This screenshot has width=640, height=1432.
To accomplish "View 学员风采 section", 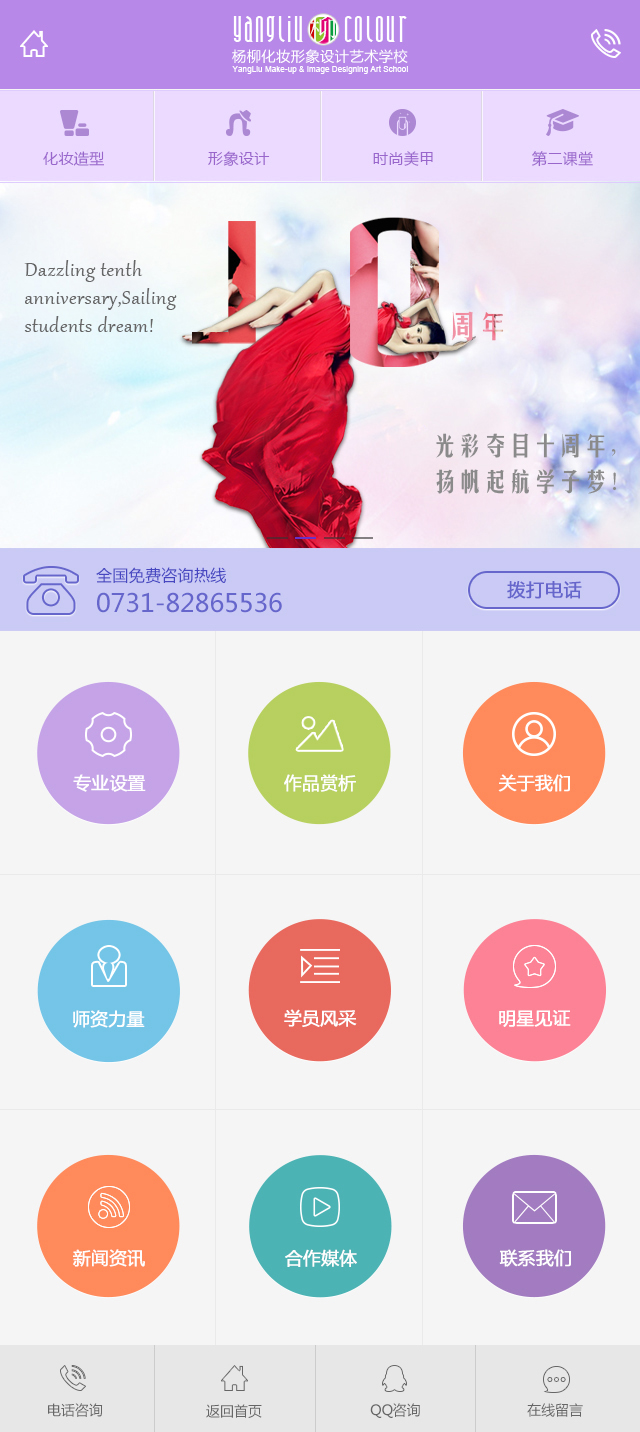I will coord(319,990).
